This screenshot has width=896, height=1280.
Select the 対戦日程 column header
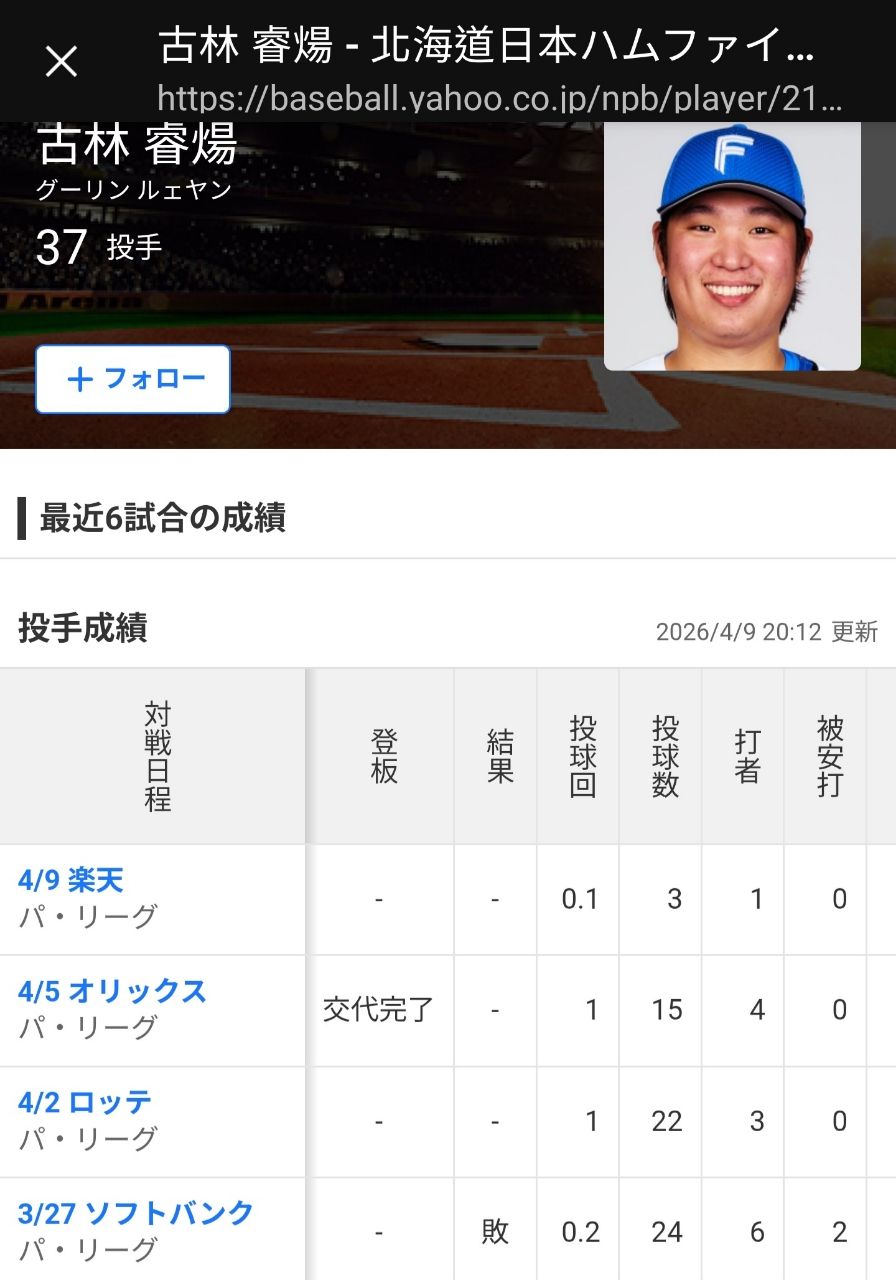155,755
